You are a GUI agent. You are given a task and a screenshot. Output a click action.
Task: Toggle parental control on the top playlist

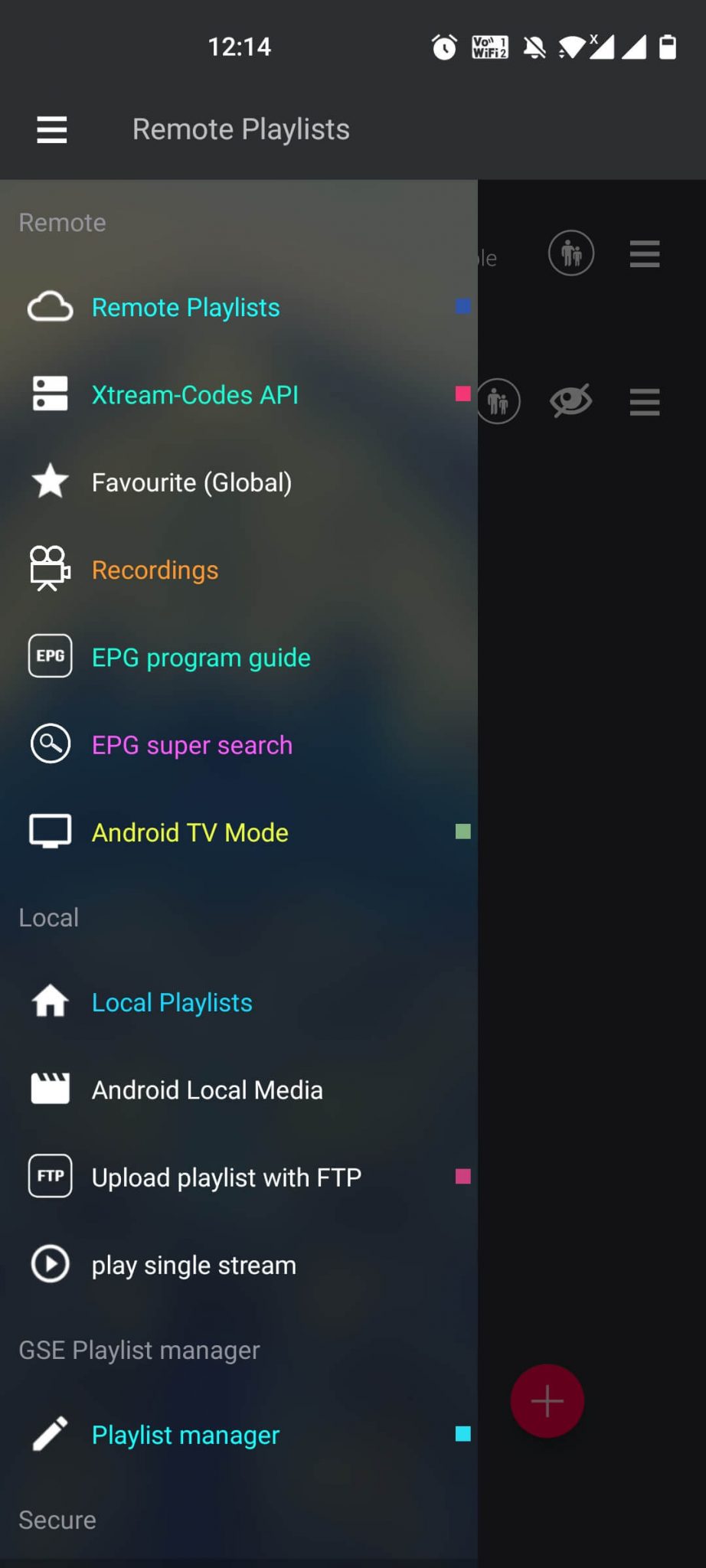coord(570,253)
